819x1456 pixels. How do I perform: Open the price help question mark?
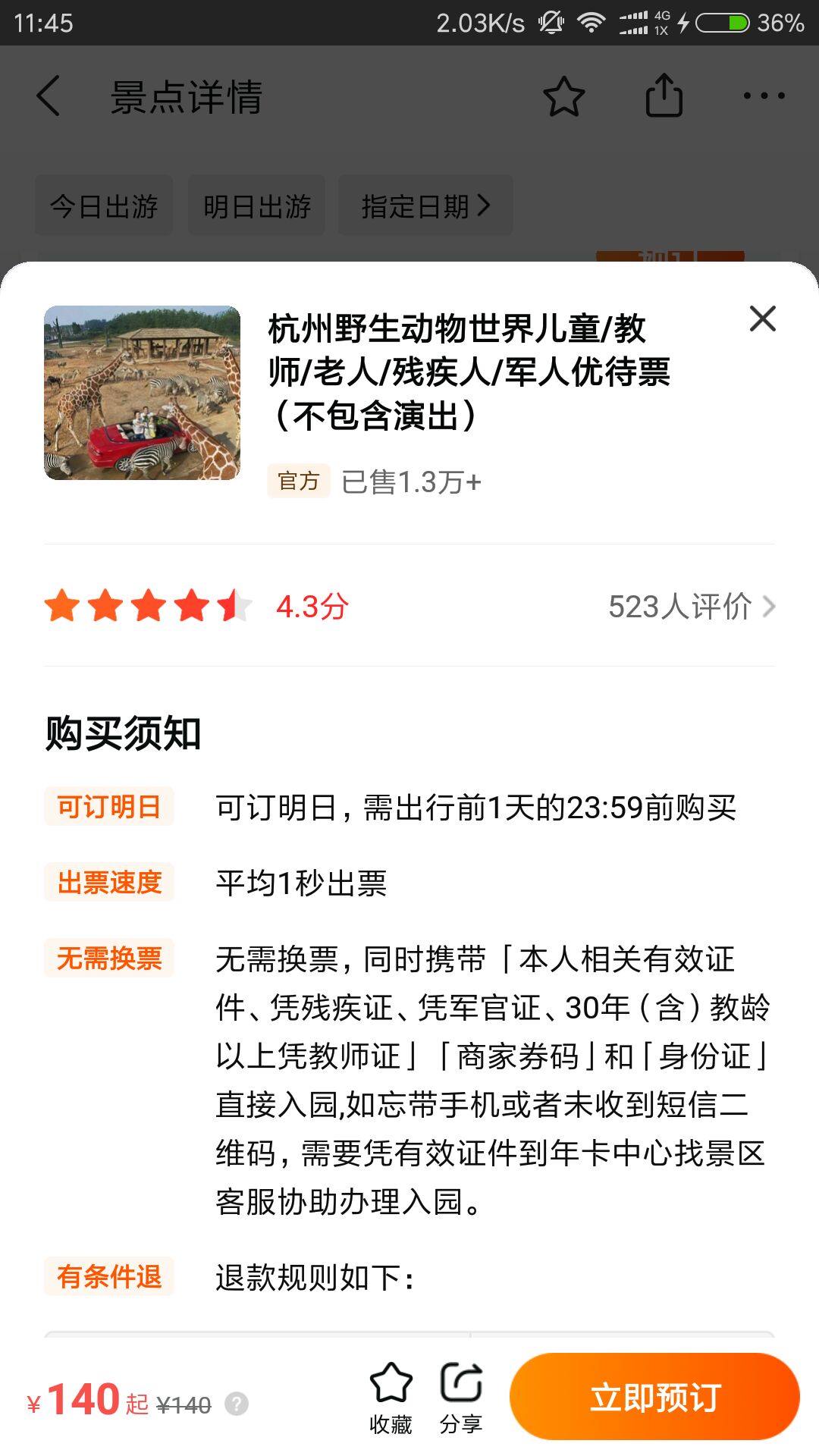[237, 1404]
